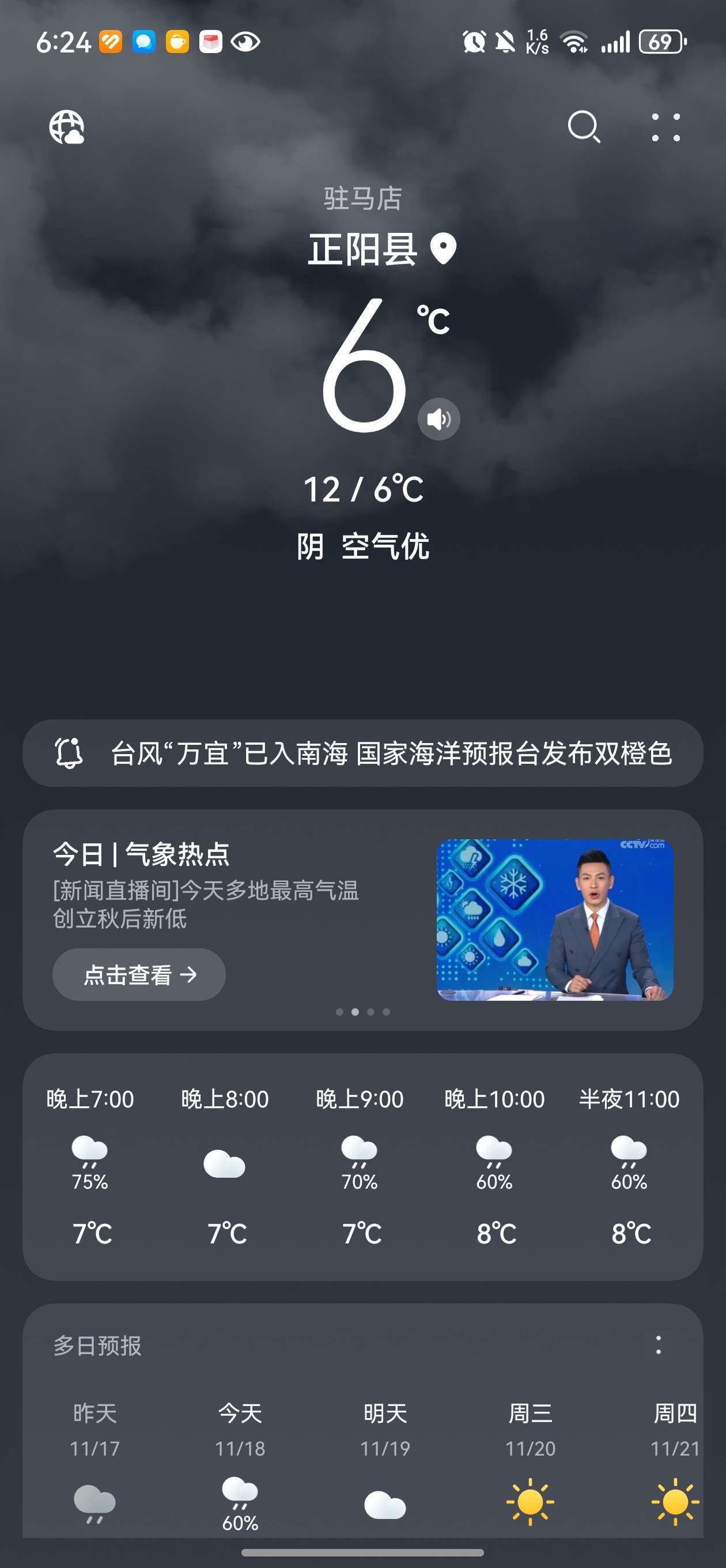Open the global weather globe icon
726x1568 pixels.
pos(66,127)
